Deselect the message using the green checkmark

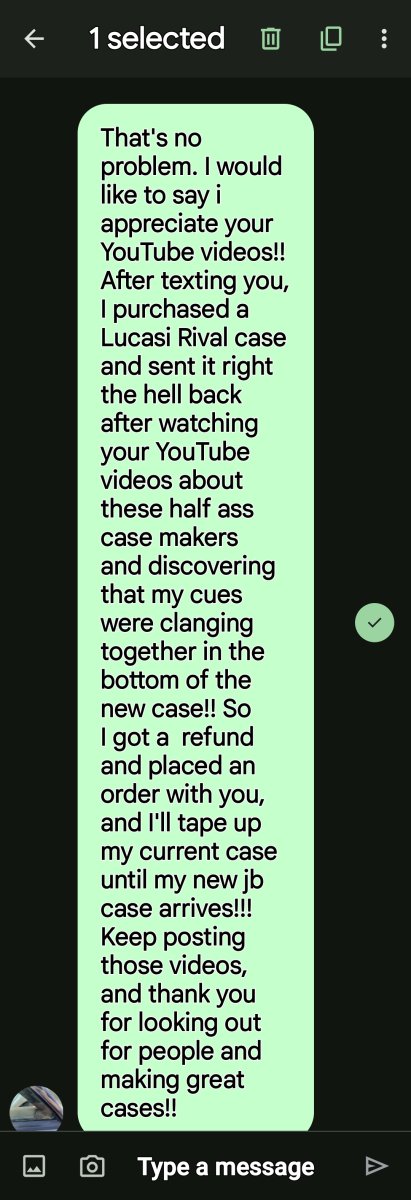click(x=374, y=622)
